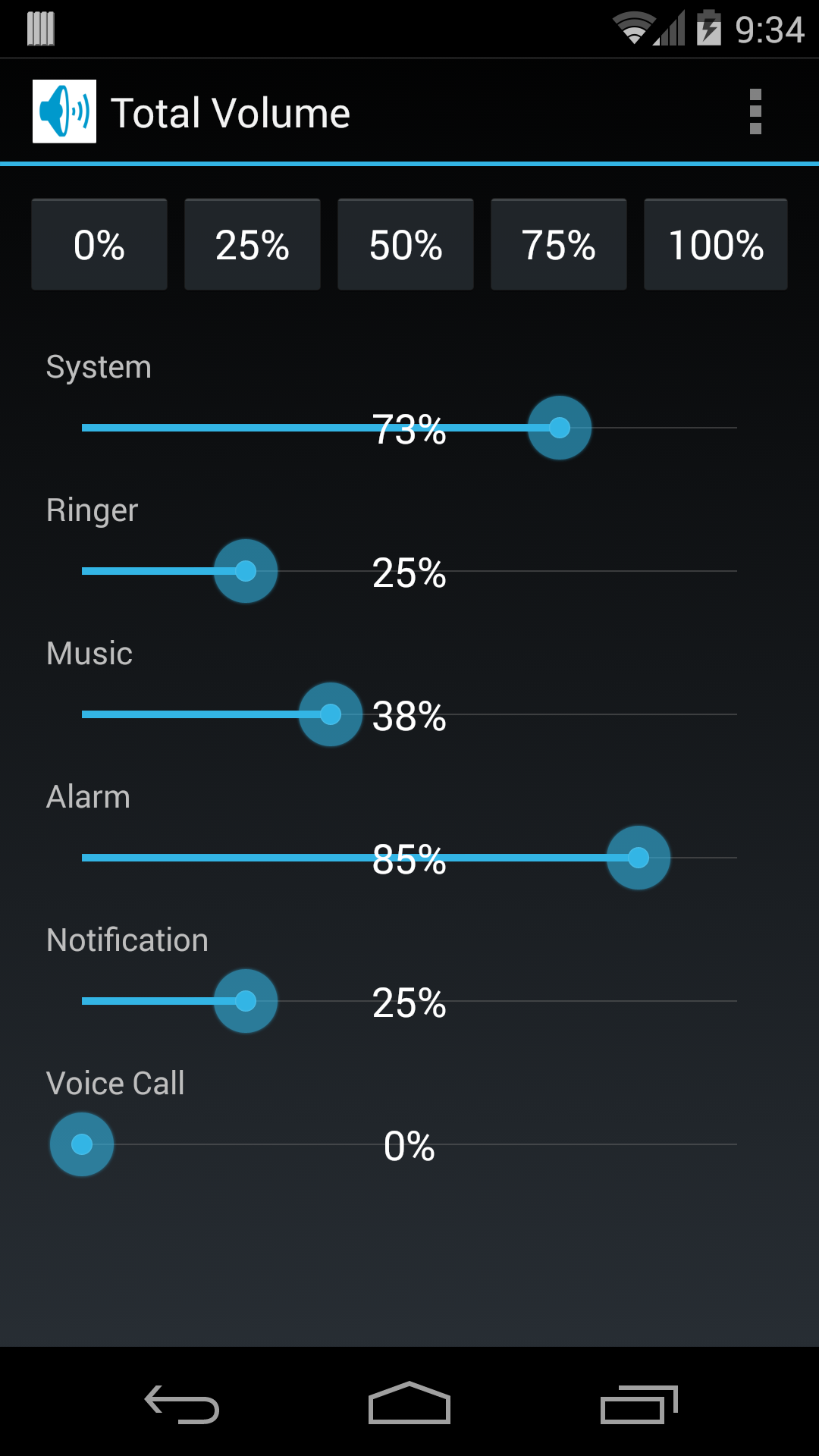Go back with the navigation back button

182,1404
